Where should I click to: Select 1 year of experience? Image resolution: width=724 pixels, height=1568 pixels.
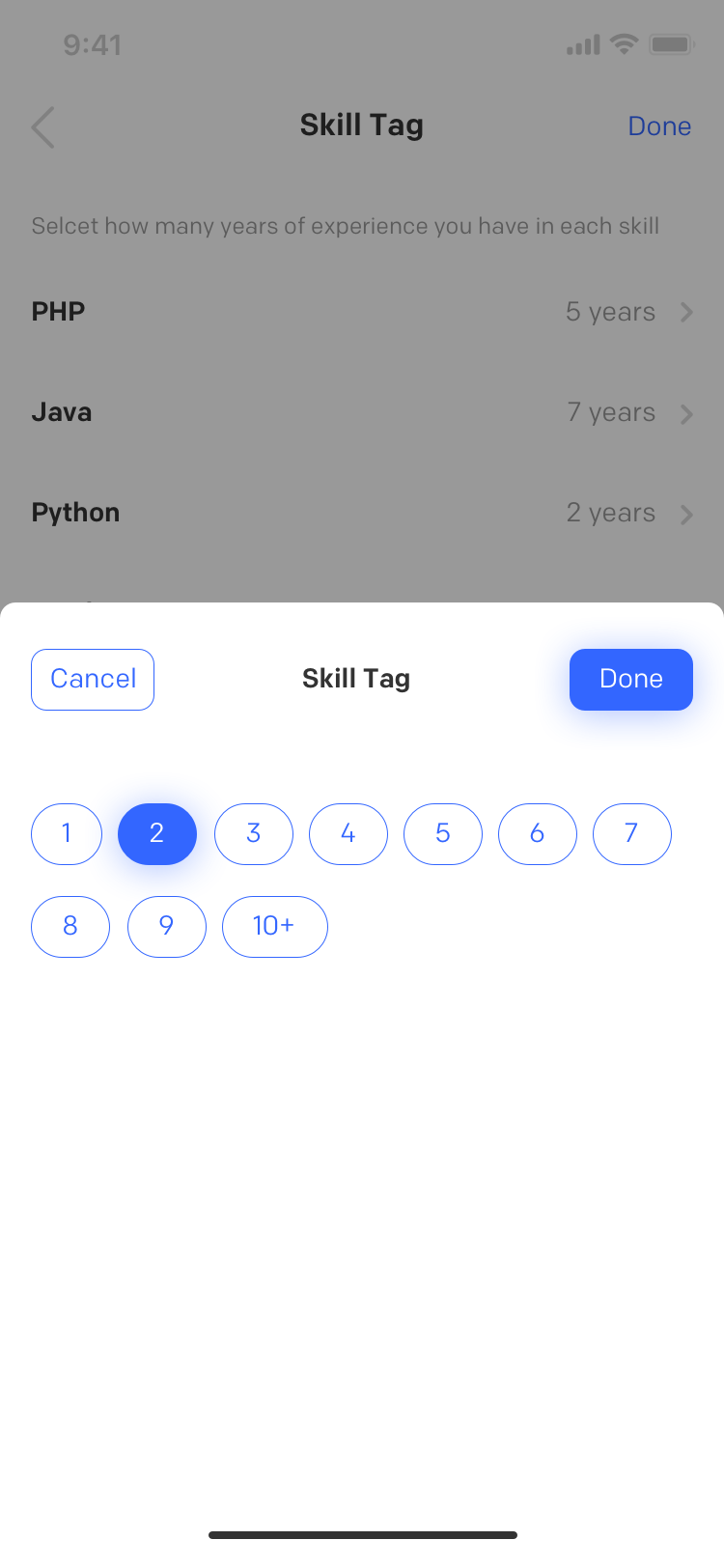point(67,834)
